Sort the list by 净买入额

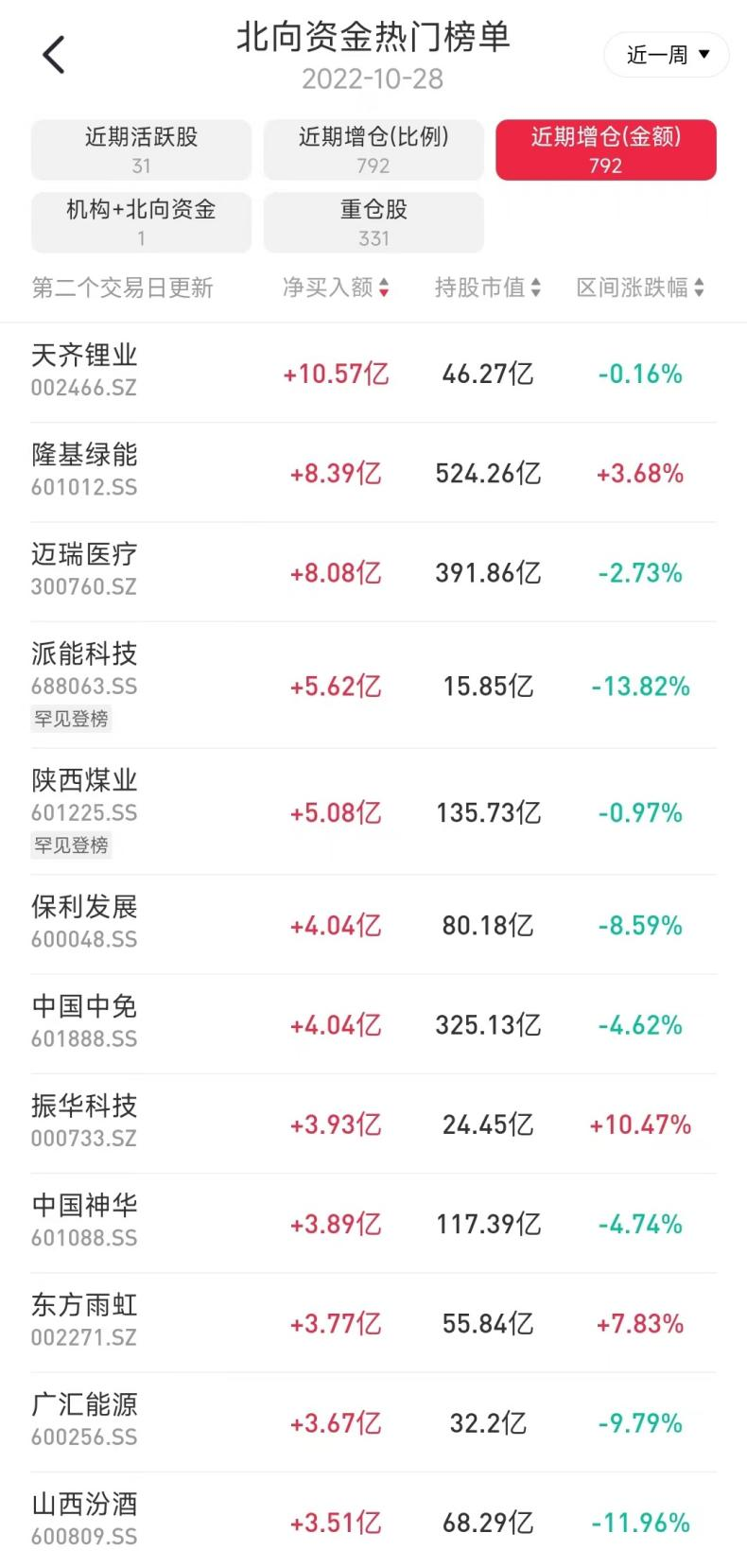[x=336, y=287]
